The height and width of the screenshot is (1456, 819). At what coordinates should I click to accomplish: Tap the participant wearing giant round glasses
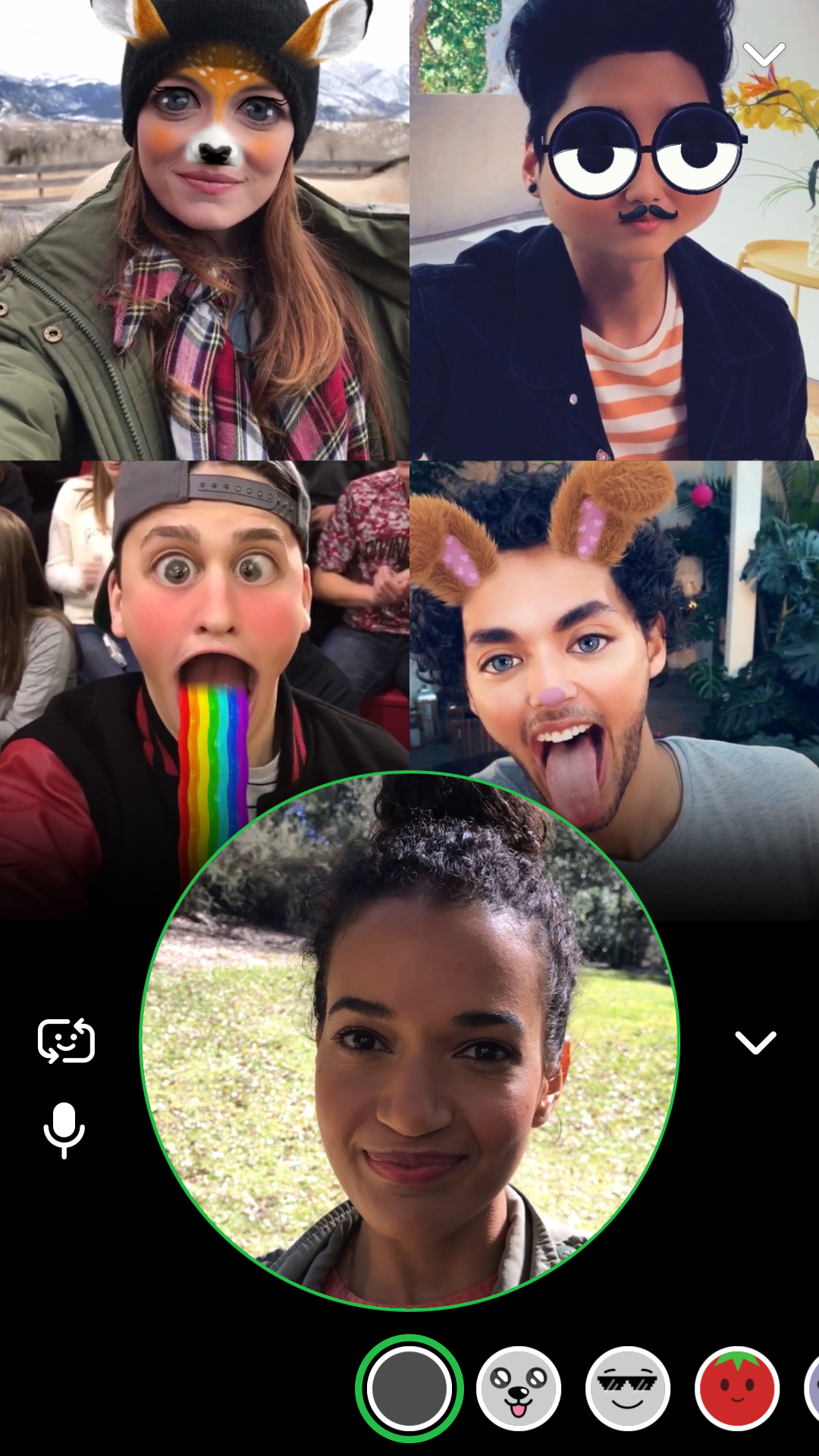pyautogui.click(x=614, y=227)
